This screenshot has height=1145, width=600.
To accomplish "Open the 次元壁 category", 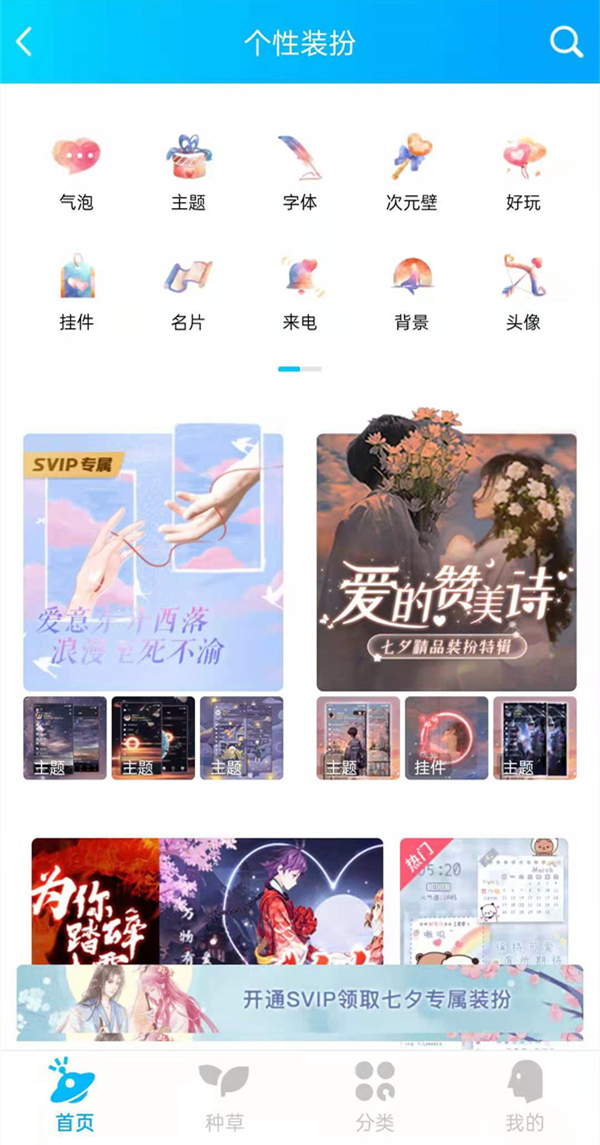I will click(411, 172).
